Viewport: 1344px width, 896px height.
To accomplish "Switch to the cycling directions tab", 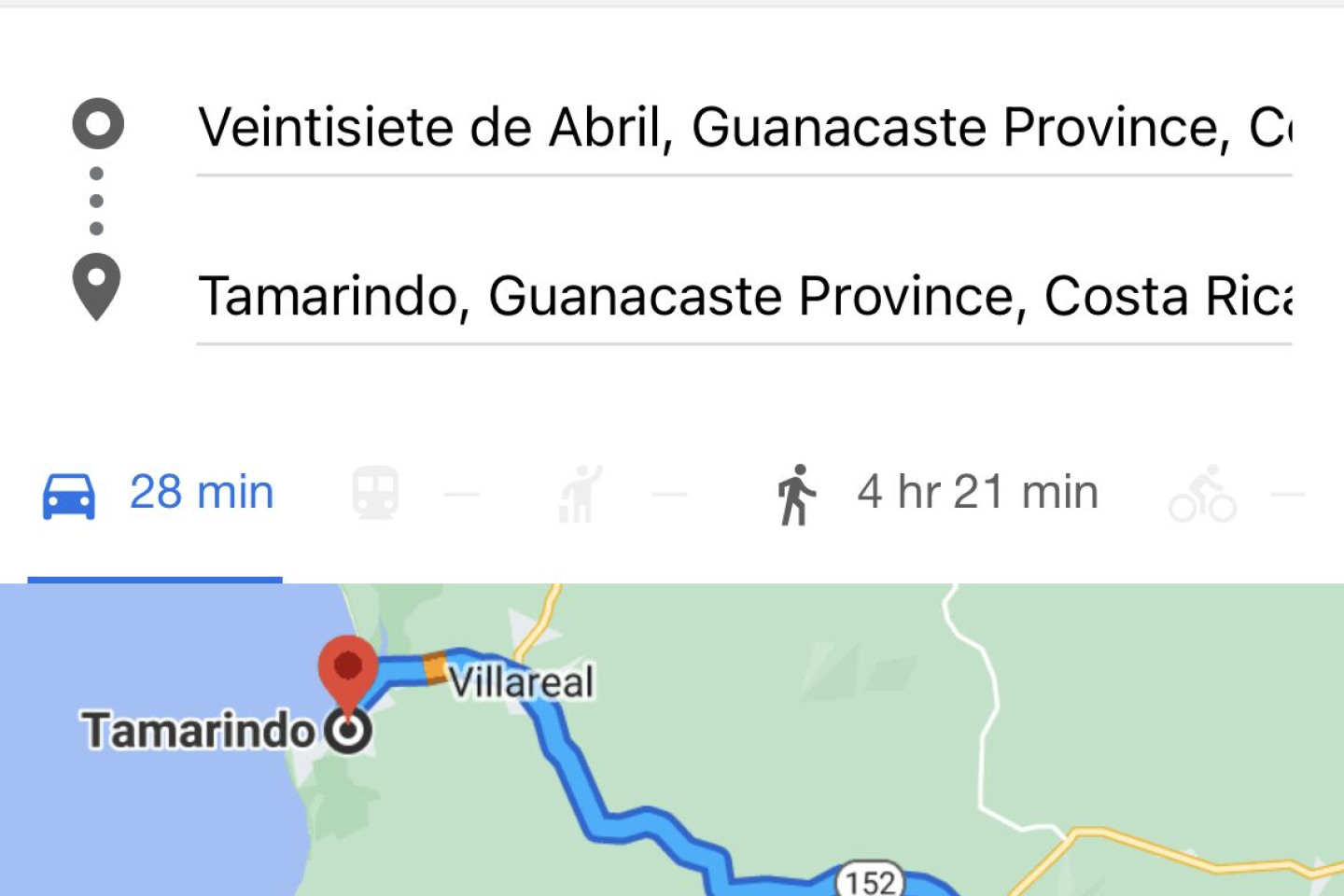I will click(1202, 494).
